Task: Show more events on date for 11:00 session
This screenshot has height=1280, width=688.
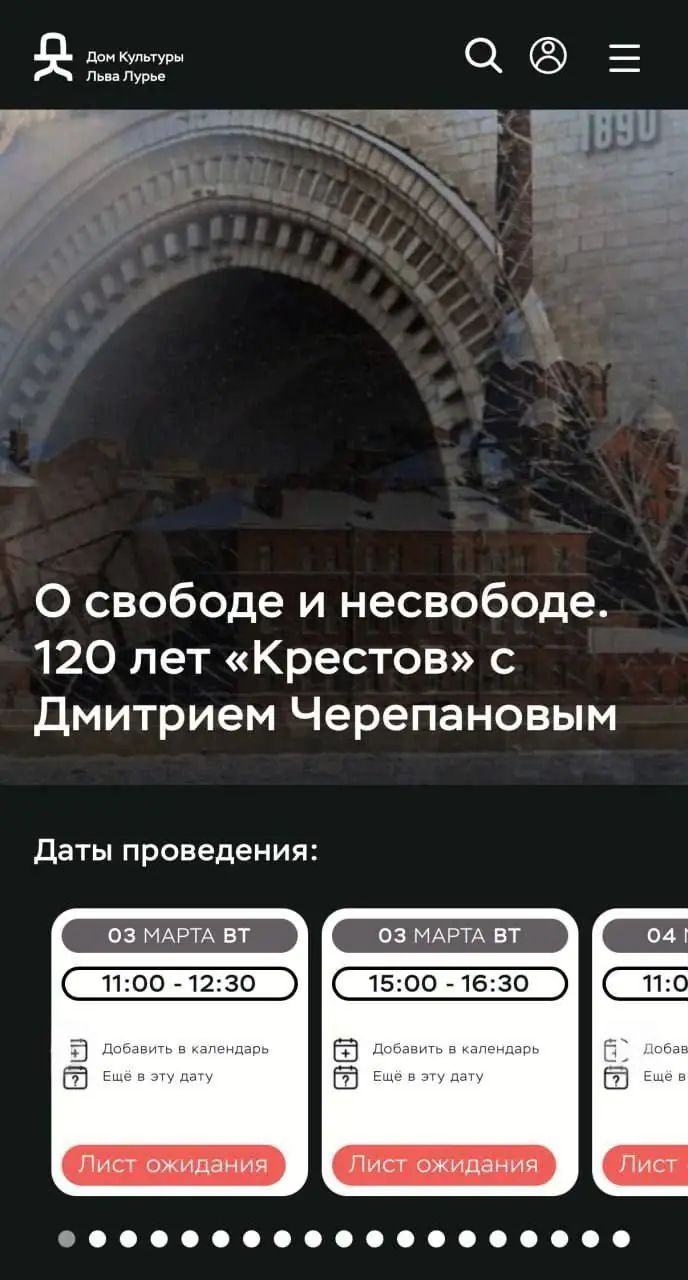Action: (156, 1077)
